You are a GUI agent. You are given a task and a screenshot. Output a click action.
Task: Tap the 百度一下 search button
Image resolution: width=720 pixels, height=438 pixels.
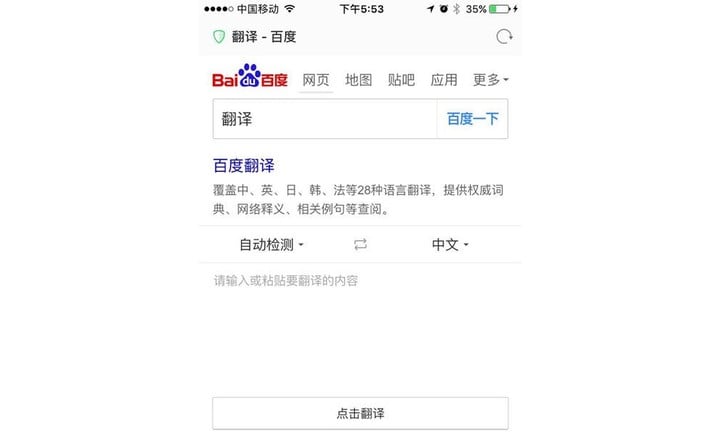pos(472,119)
